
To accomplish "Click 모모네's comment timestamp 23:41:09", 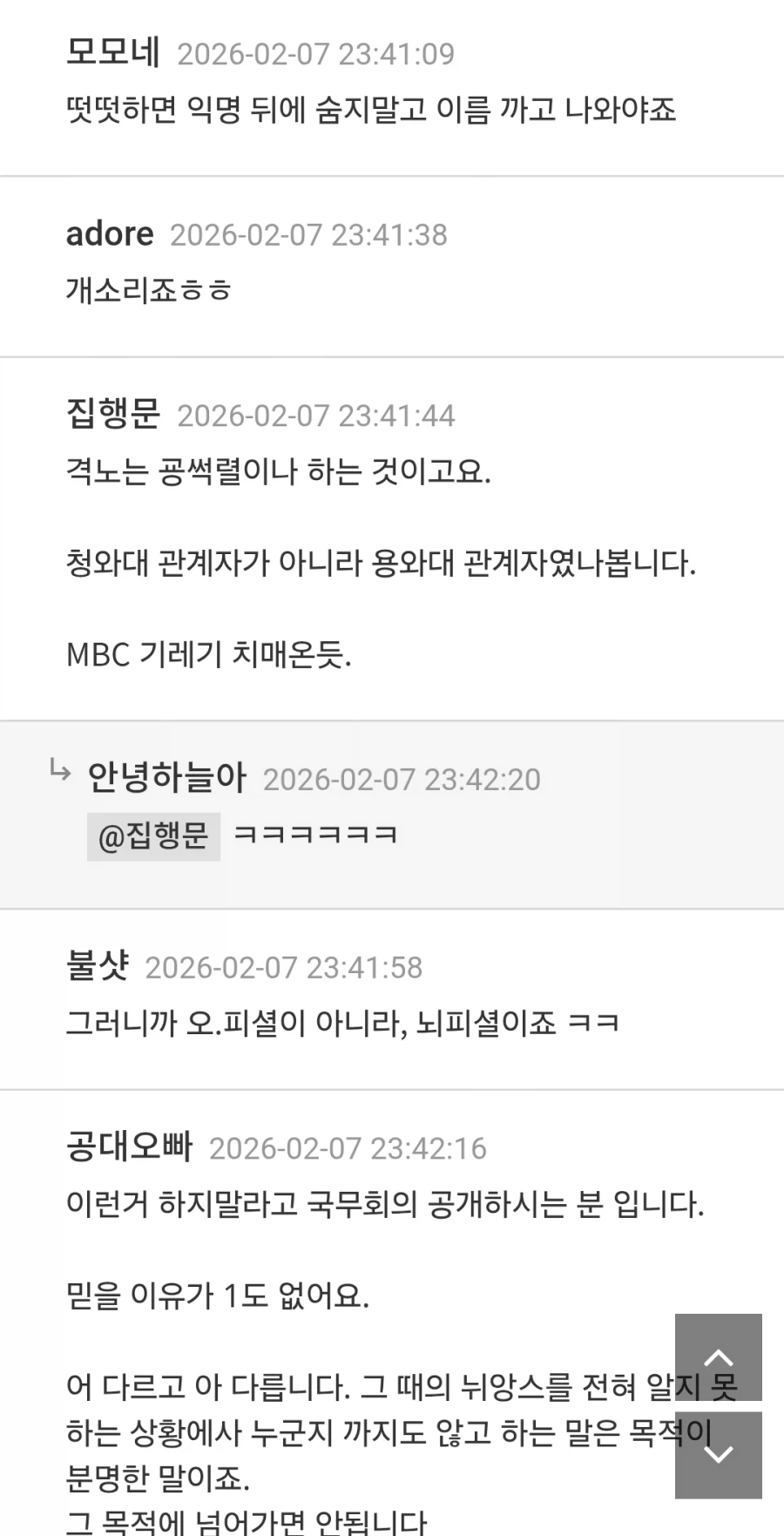I will coord(315,54).
